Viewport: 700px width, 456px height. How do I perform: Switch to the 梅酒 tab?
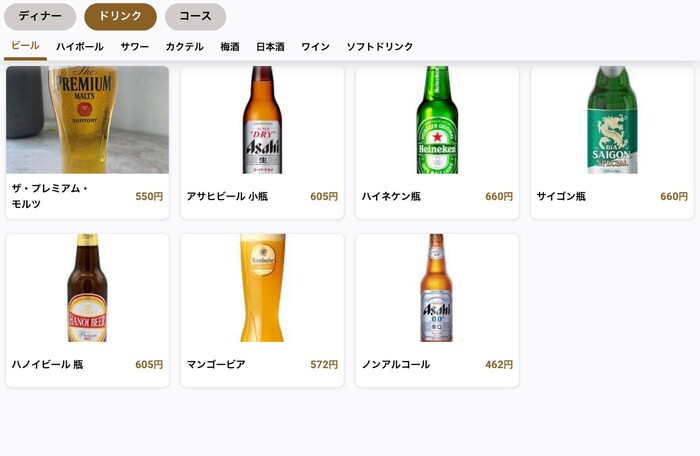click(230, 47)
